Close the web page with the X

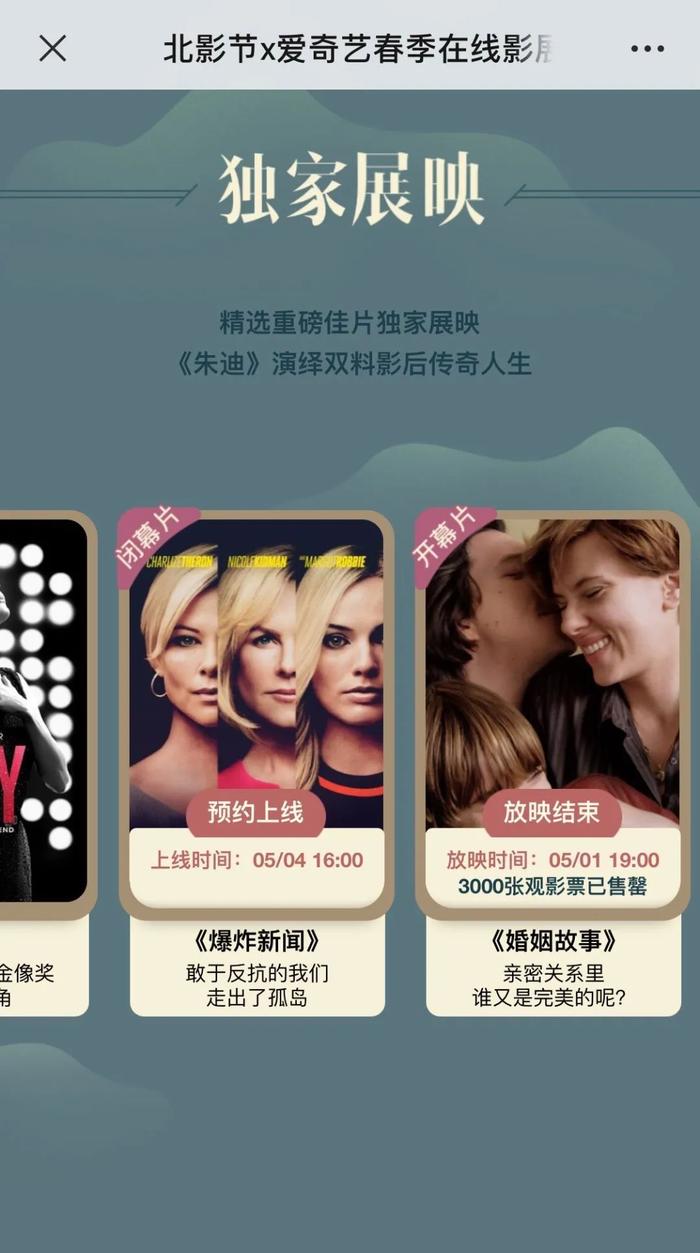(52, 48)
